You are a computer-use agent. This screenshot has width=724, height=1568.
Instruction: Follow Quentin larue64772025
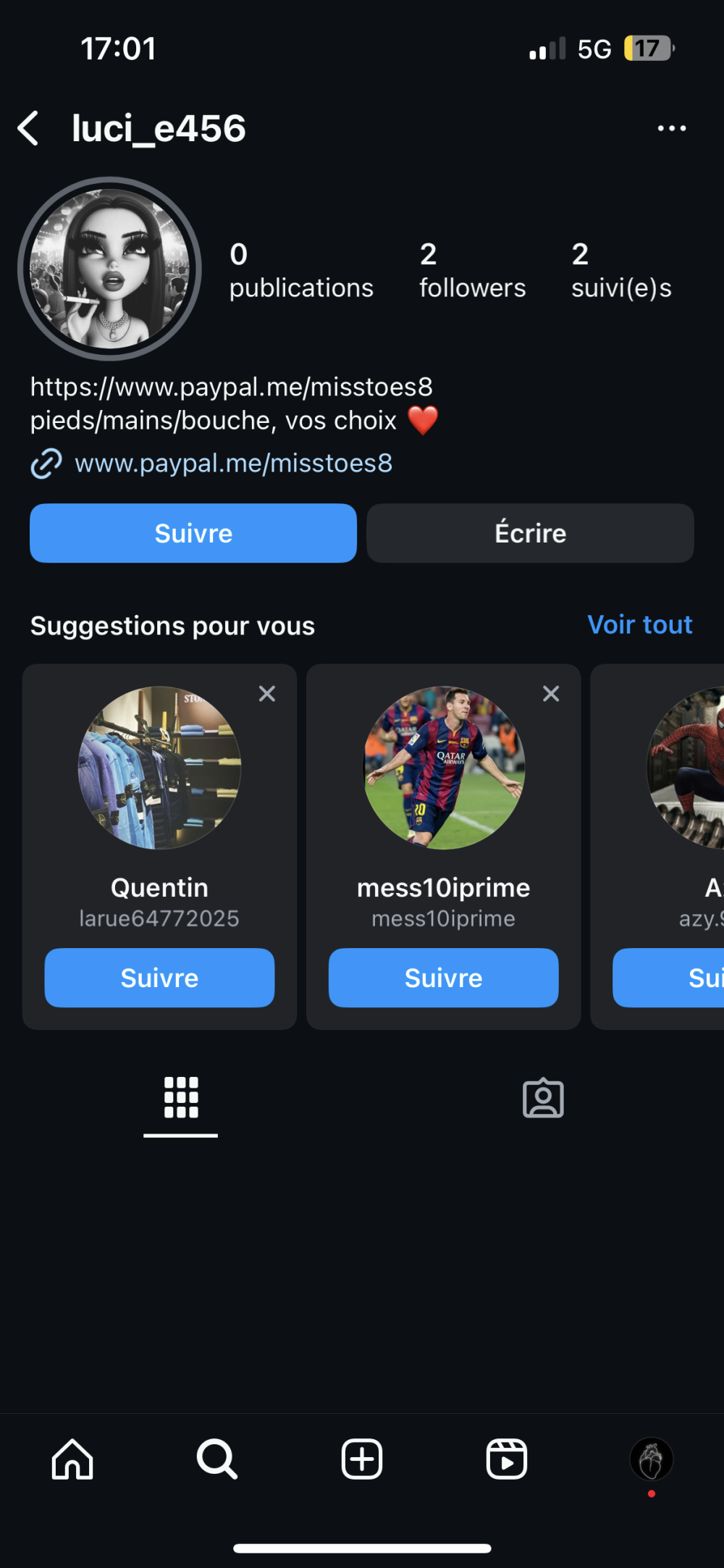(x=159, y=978)
